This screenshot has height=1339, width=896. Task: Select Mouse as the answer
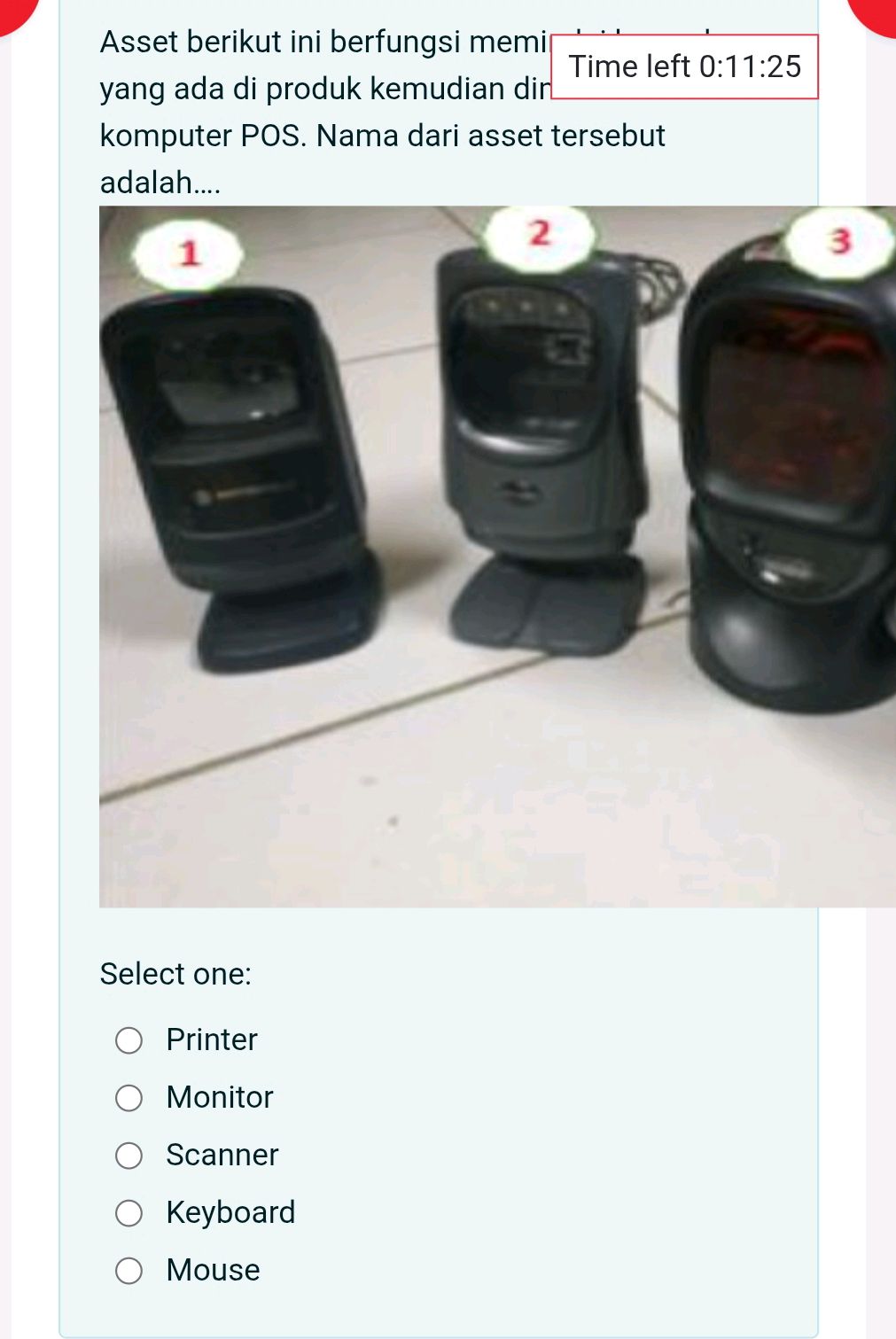pos(129,1271)
